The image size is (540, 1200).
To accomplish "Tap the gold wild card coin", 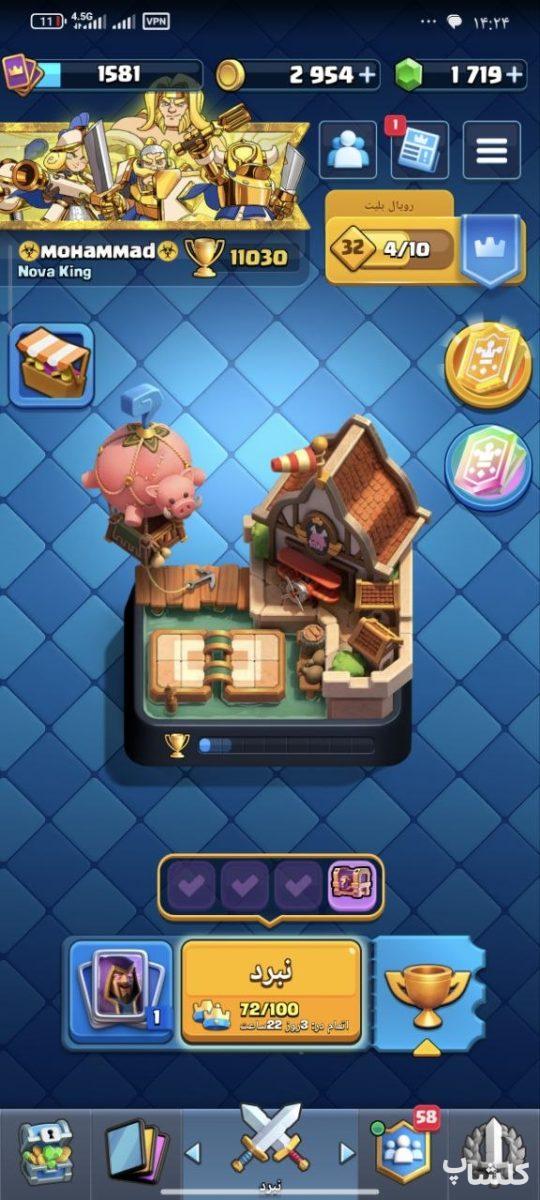I will [488, 365].
